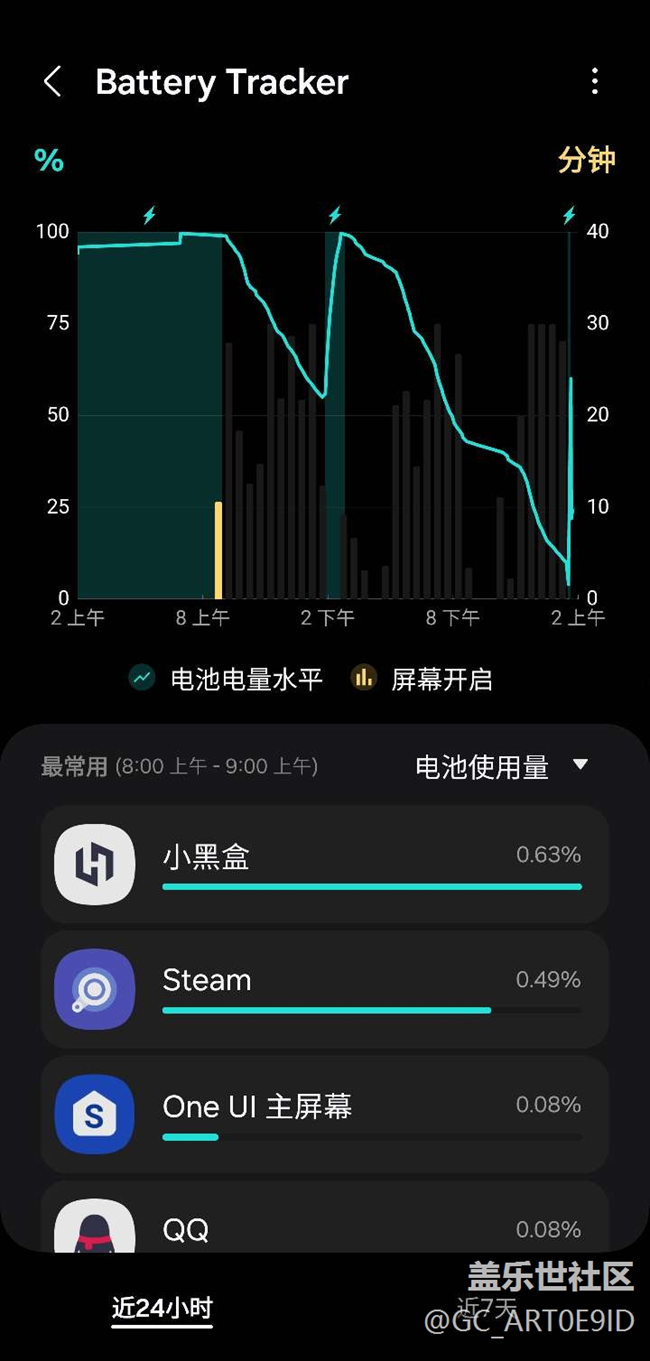Toggle the 电池电量水平 chart legend
Screen dimensions: 650x1361
click(x=227, y=680)
